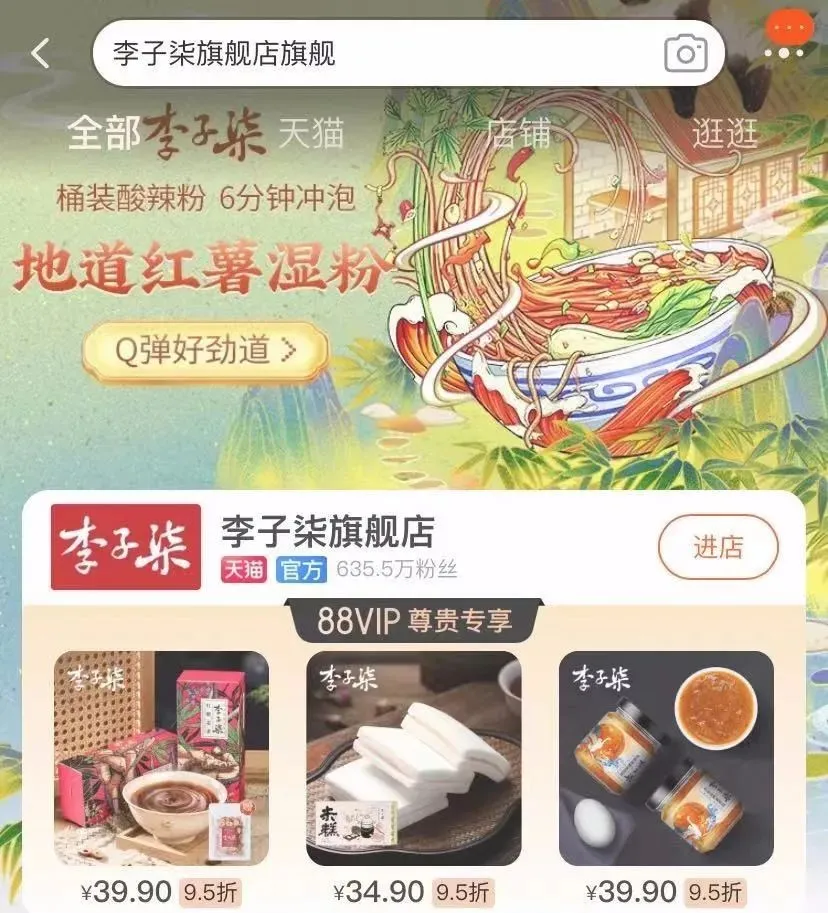Image resolution: width=828 pixels, height=913 pixels.
Task: Open the ¥39.90 lotus root powder product
Action: click(161, 758)
